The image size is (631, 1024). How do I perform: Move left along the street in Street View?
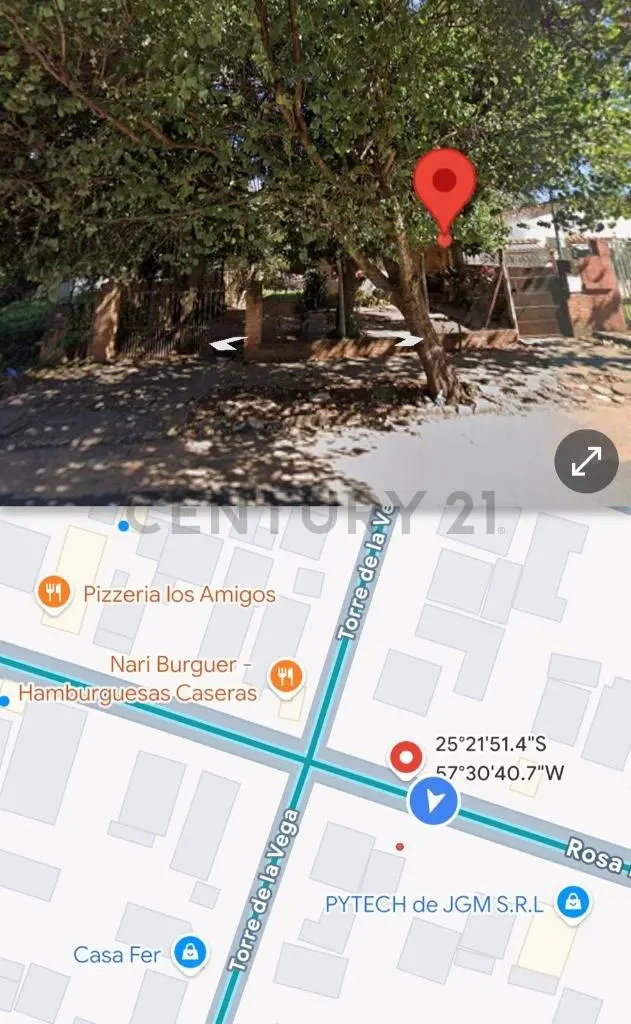[229, 345]
